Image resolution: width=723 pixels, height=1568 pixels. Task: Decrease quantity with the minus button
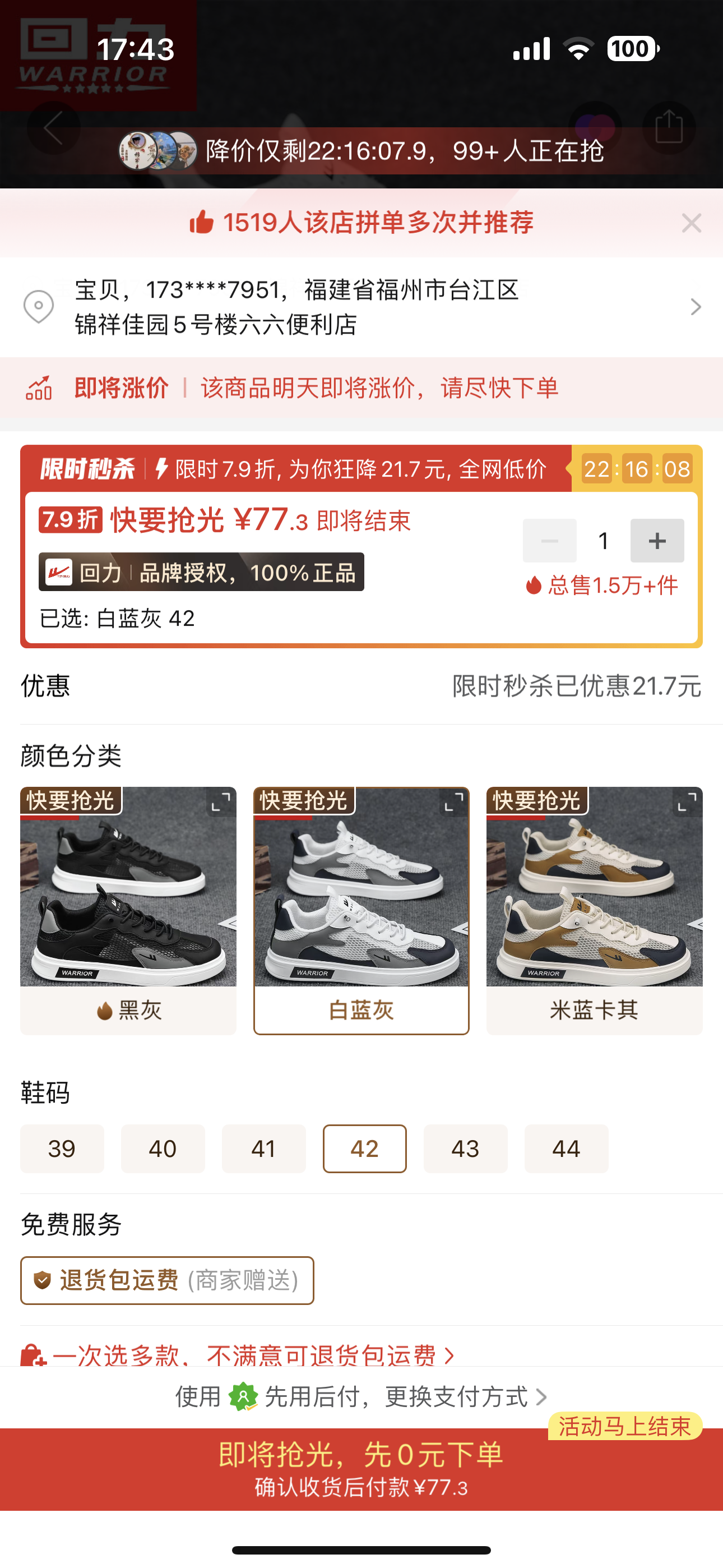550,541
